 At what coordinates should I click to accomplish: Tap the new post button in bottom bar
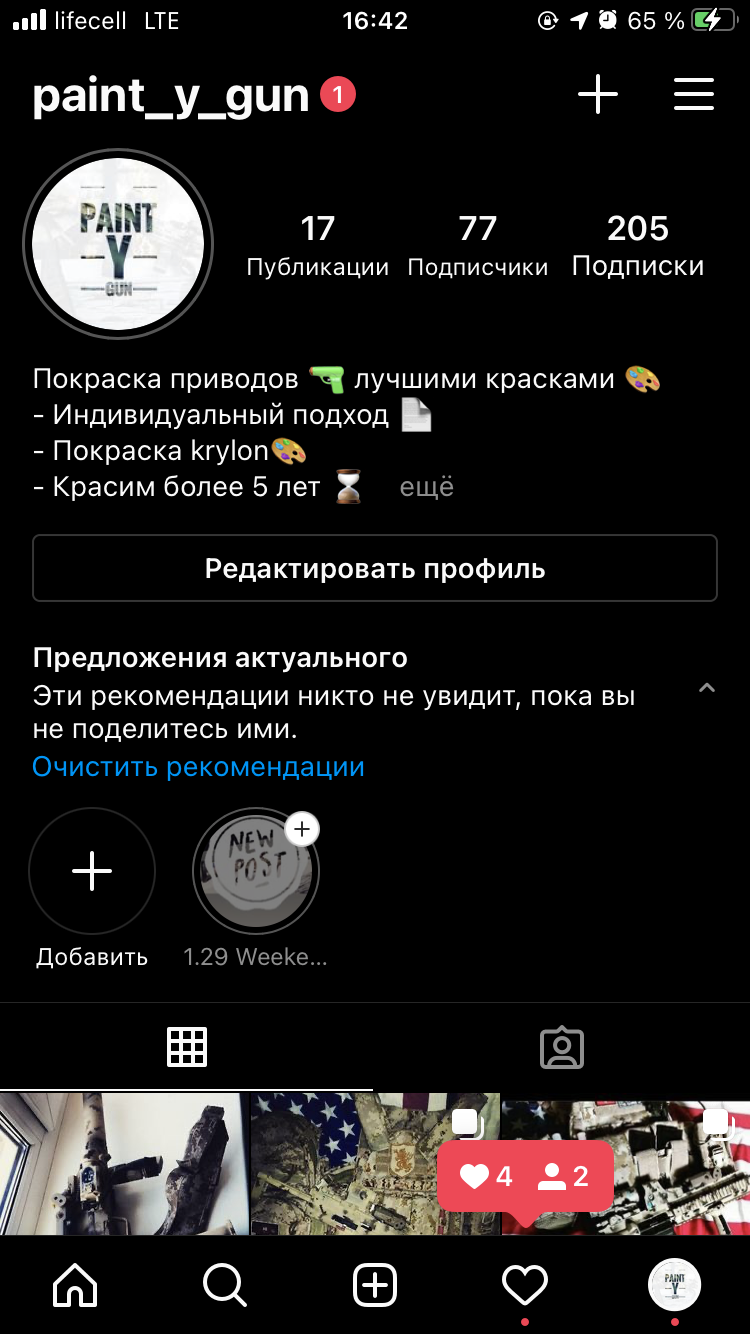[375, 1285]
